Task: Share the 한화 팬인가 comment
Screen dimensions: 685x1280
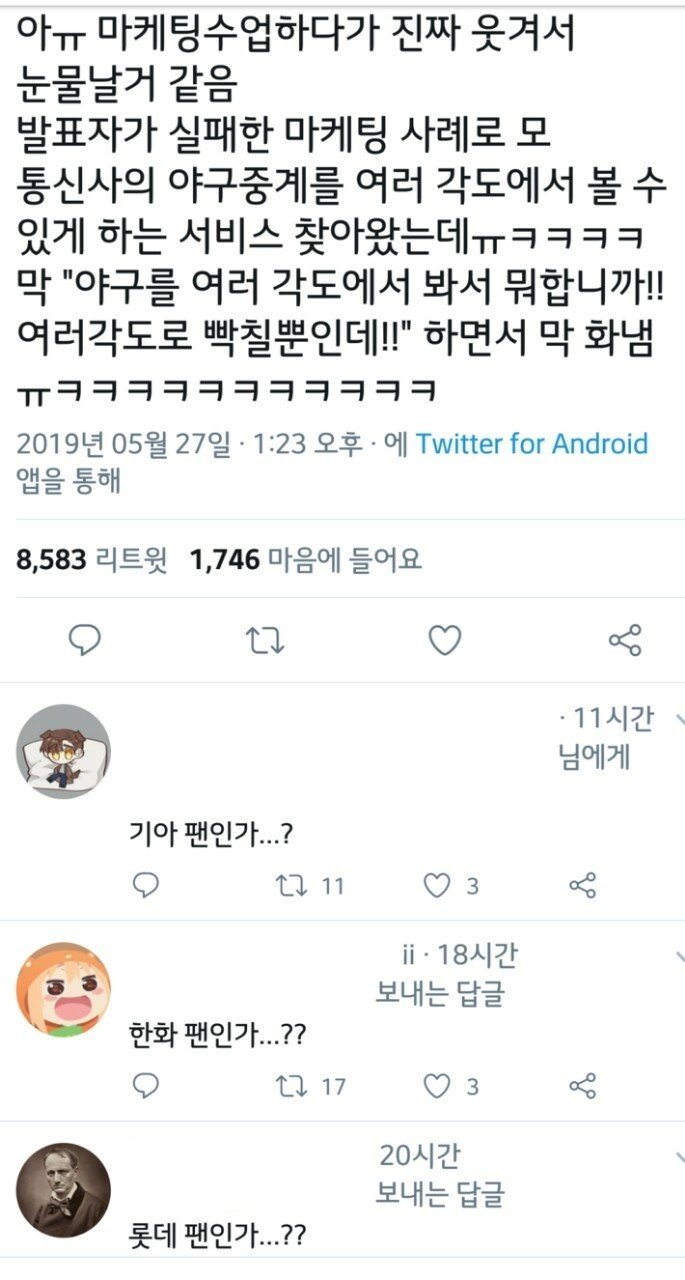Action: point(582,1085)
